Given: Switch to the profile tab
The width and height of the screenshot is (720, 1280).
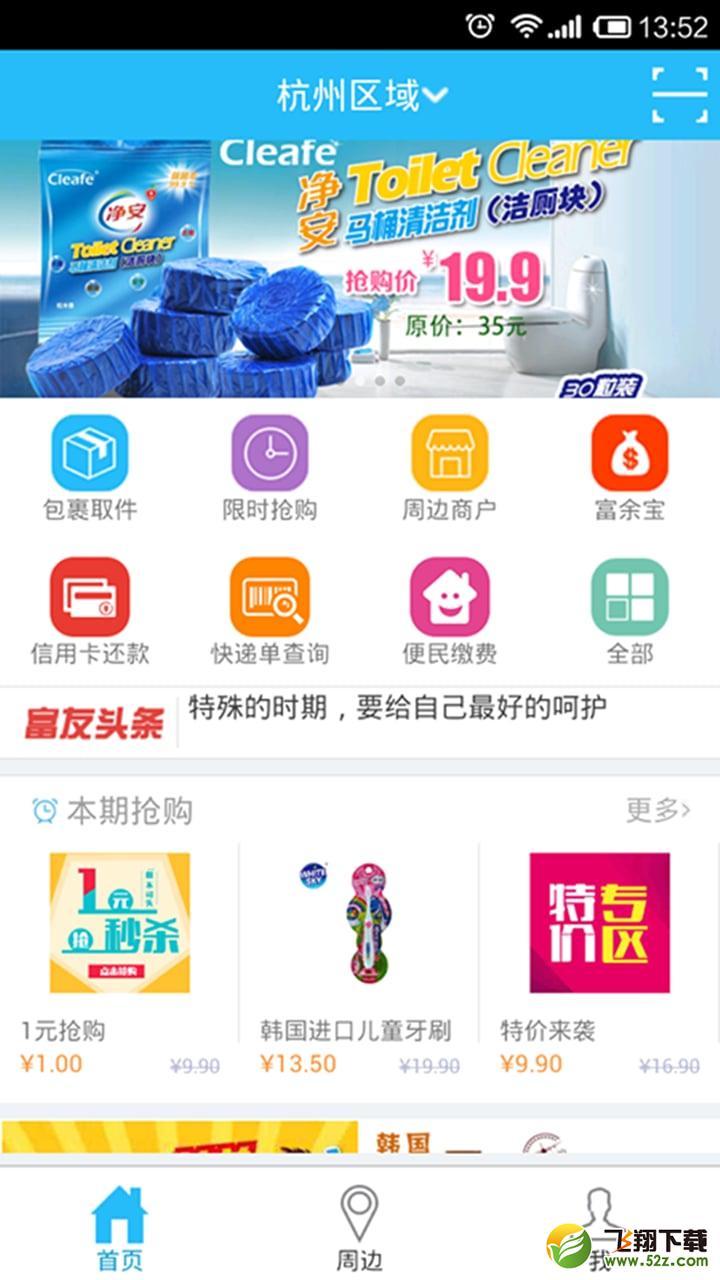Looking at the screenshot, I should pos(600,1228).
